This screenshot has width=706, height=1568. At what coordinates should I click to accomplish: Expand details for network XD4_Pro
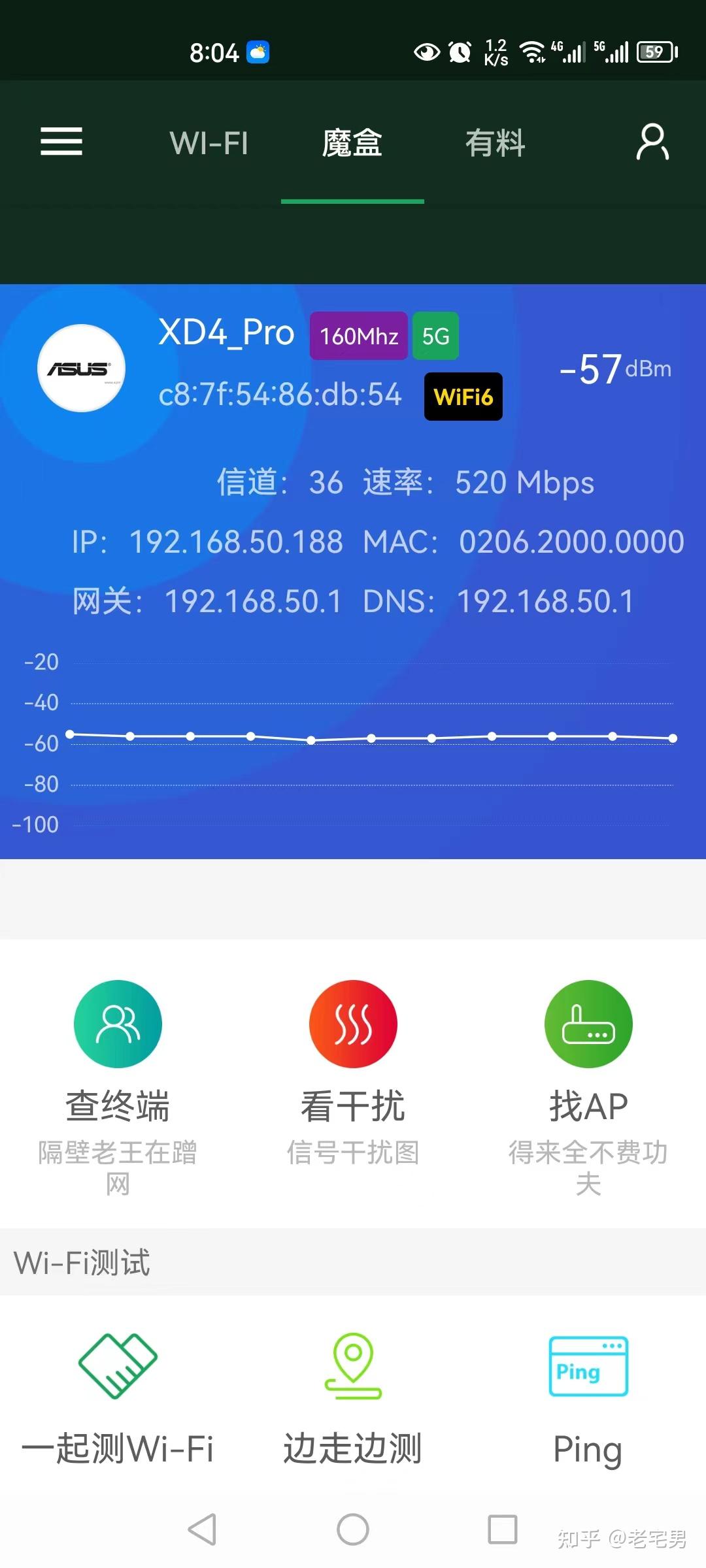pyautogui.click(x=226, y=334)
